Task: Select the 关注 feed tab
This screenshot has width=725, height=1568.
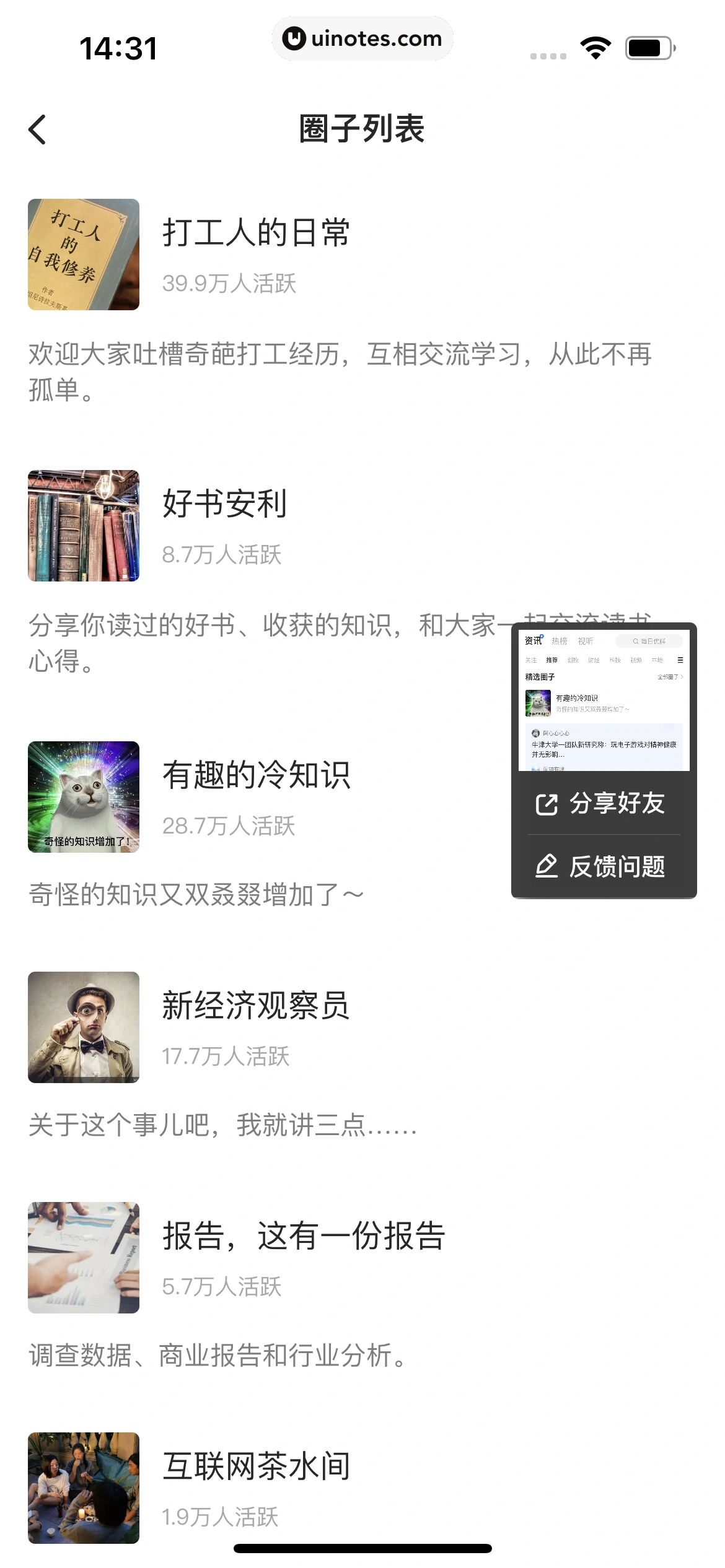Action: click(x=531, y=660)
